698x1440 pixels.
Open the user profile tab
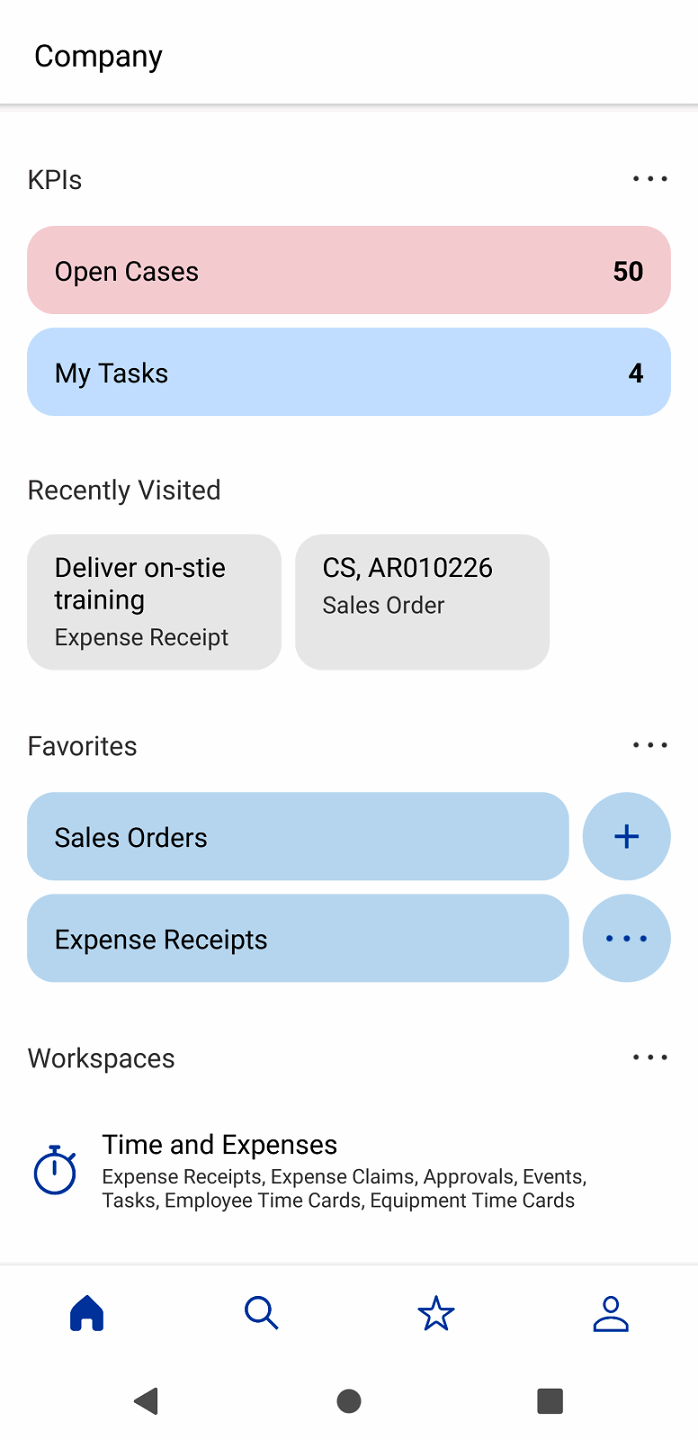point(610,1313)
